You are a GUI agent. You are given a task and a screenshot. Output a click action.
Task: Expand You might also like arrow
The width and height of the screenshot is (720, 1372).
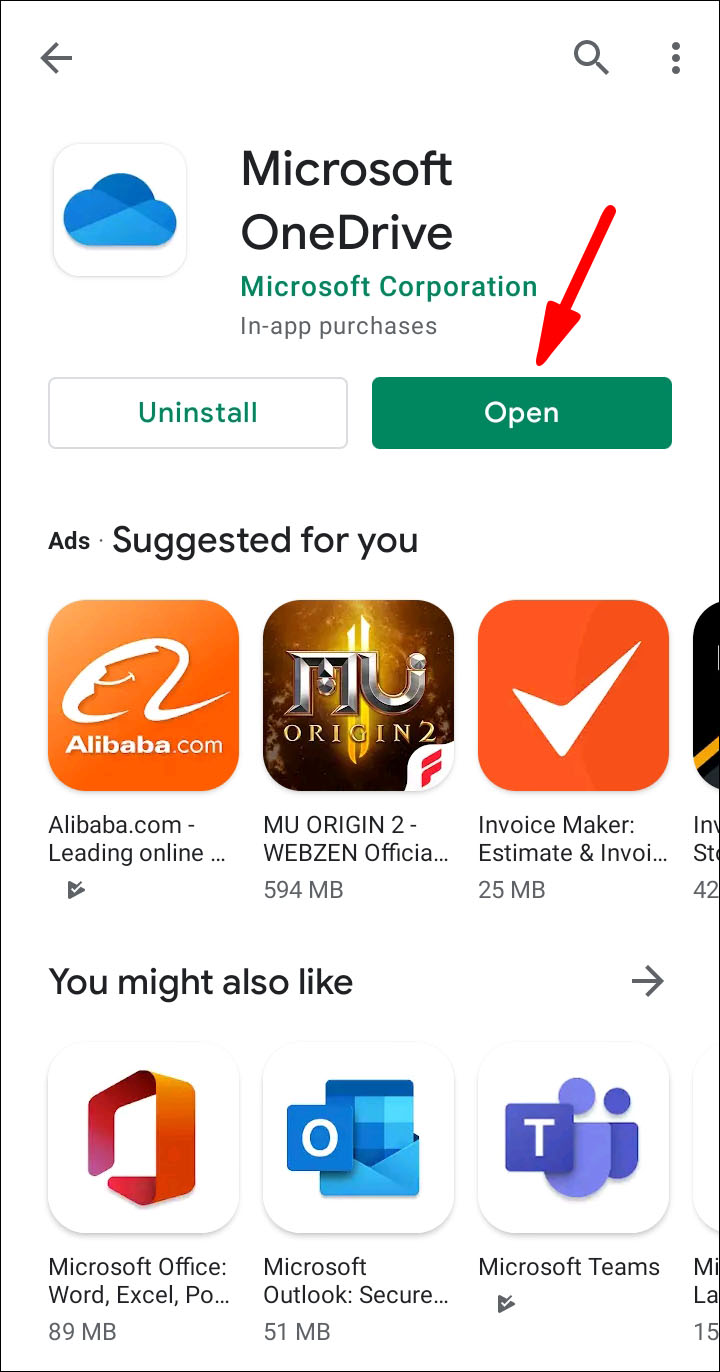pos(648,982)
